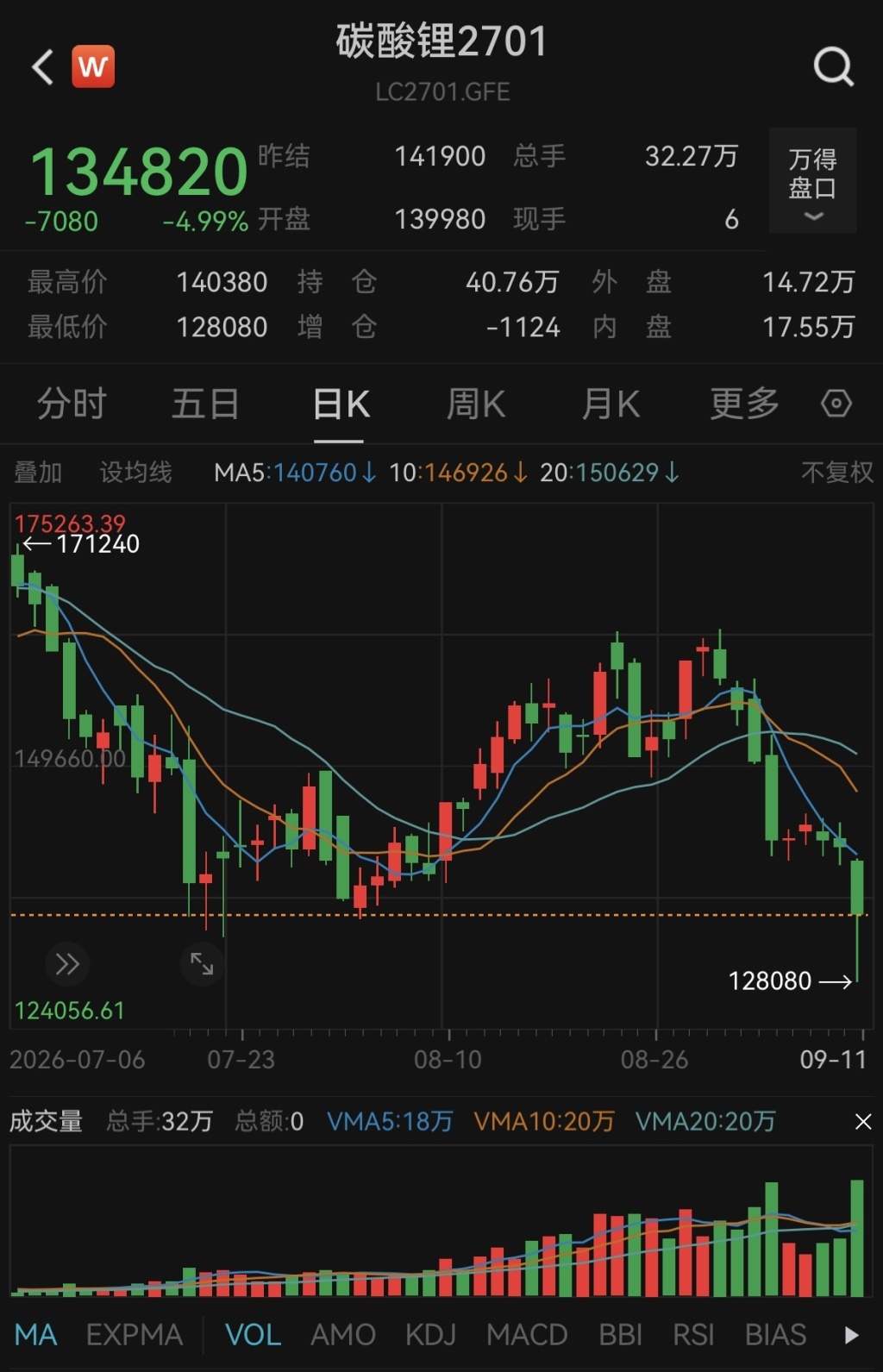The width and height of the screenshot is (883, 1372).
Task: Switch to the 分时 chart tab
Action: (x=72, y=404)
